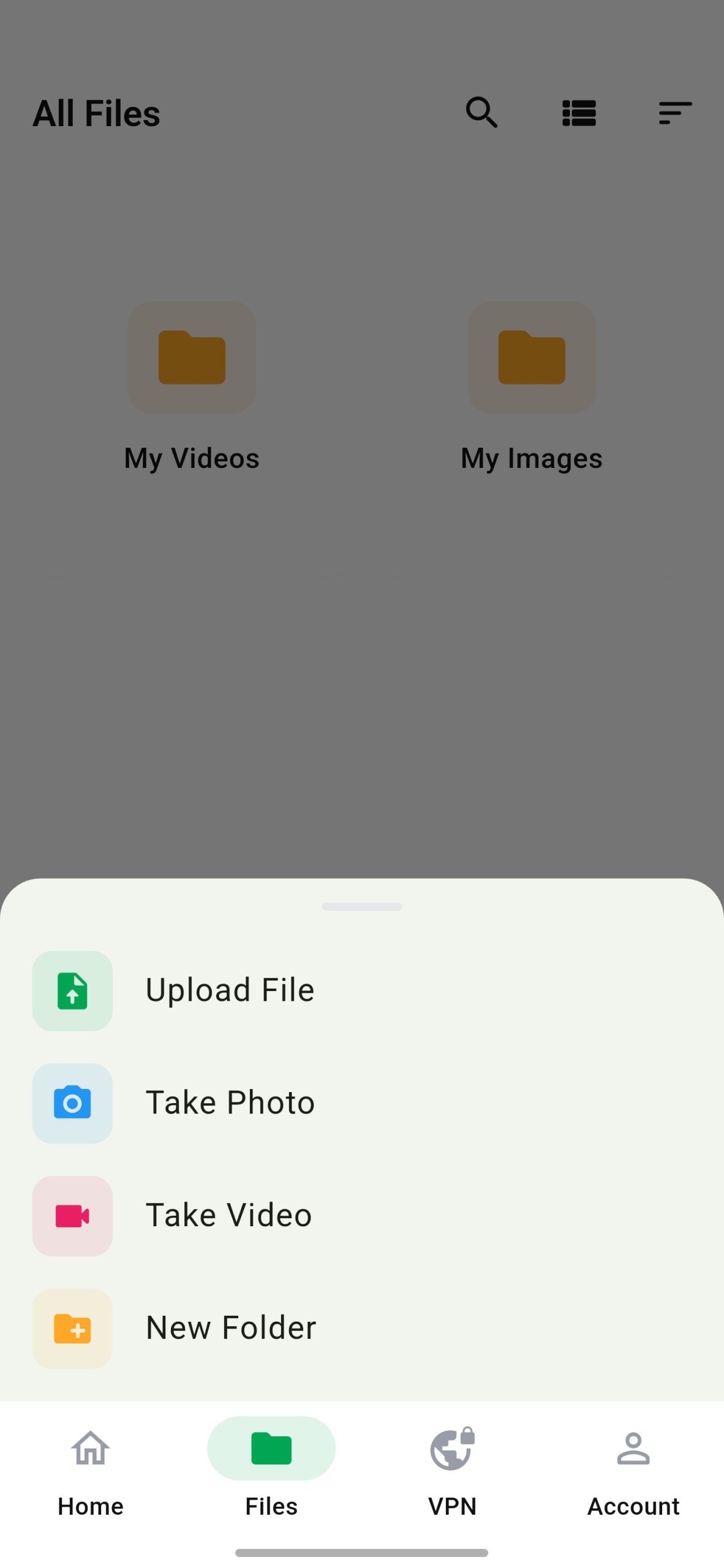This screenshot has width=724, height=1568.
Task: Tap the camera icon for Take Photo
Action: (x=72, y=1101)
